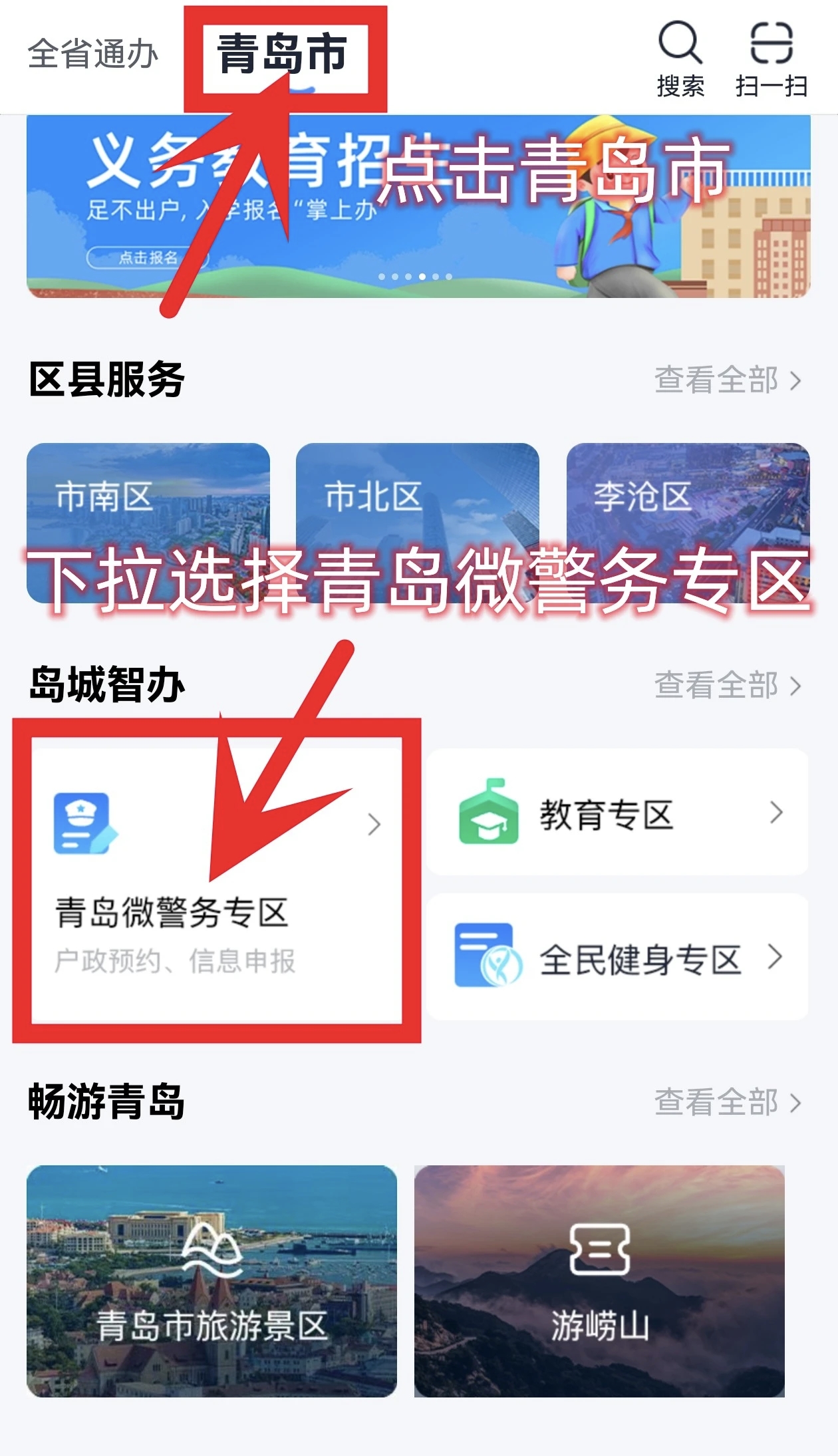838x1456 pixels.
Task: Open 青岛微警务专区 card
Action: 216,885
